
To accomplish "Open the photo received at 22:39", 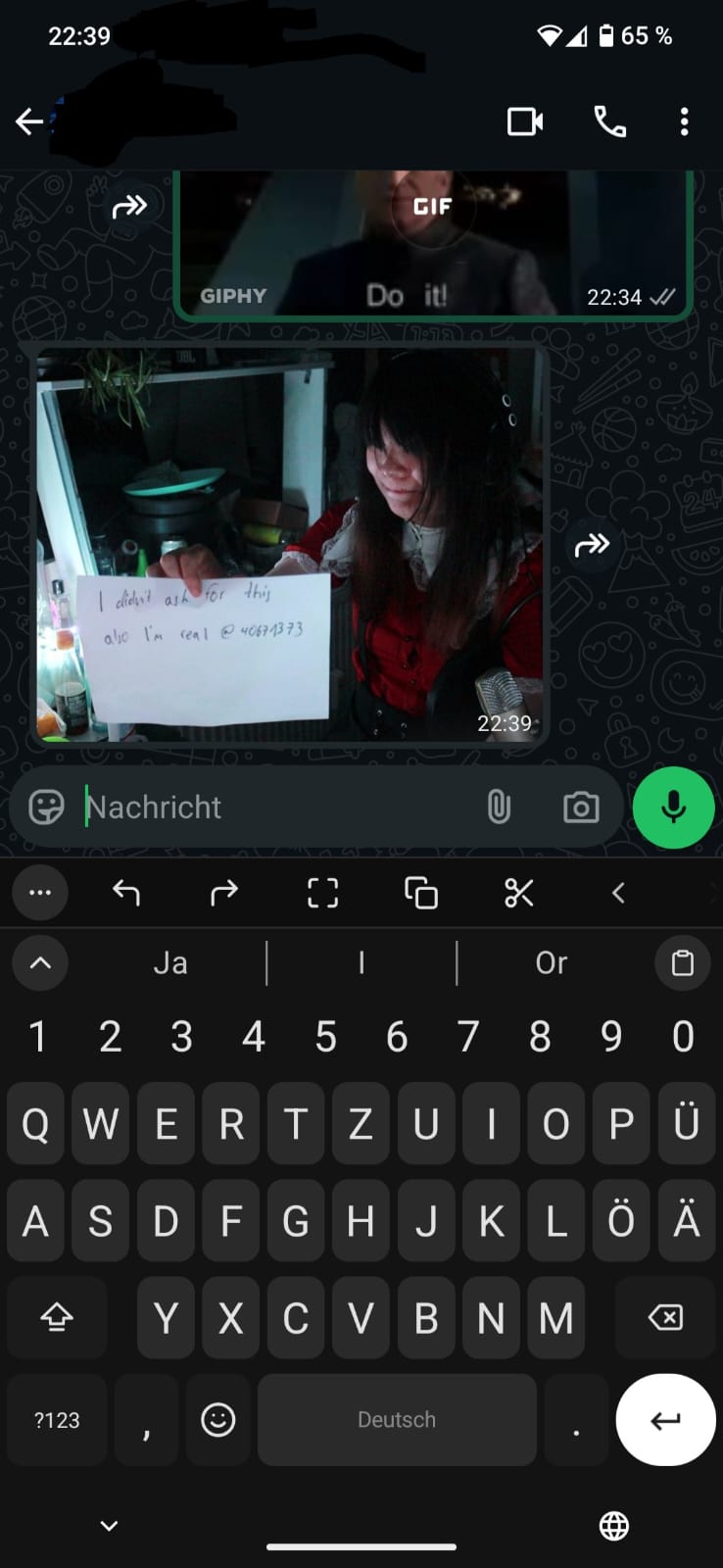I will point(290,544).
